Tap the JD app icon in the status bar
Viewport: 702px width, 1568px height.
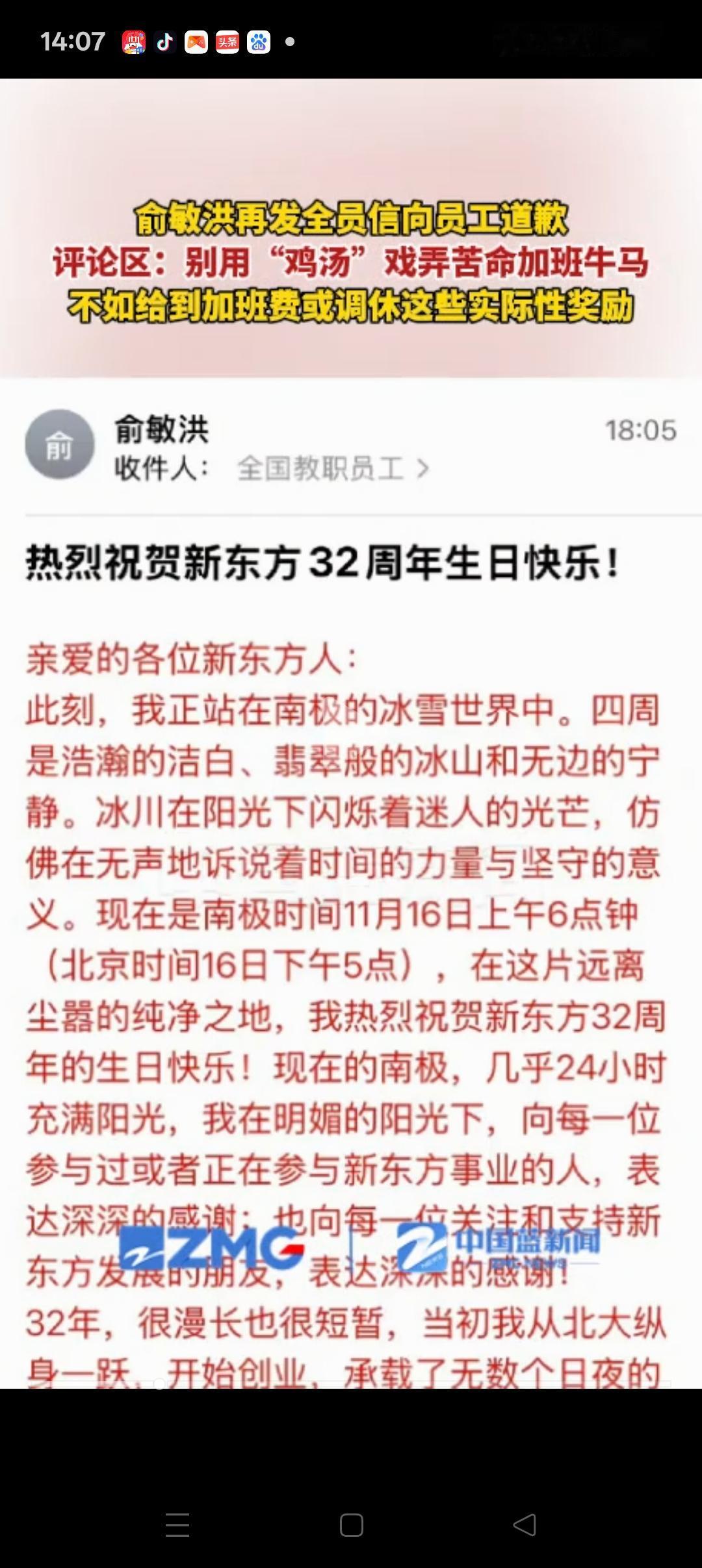[133, 43]
